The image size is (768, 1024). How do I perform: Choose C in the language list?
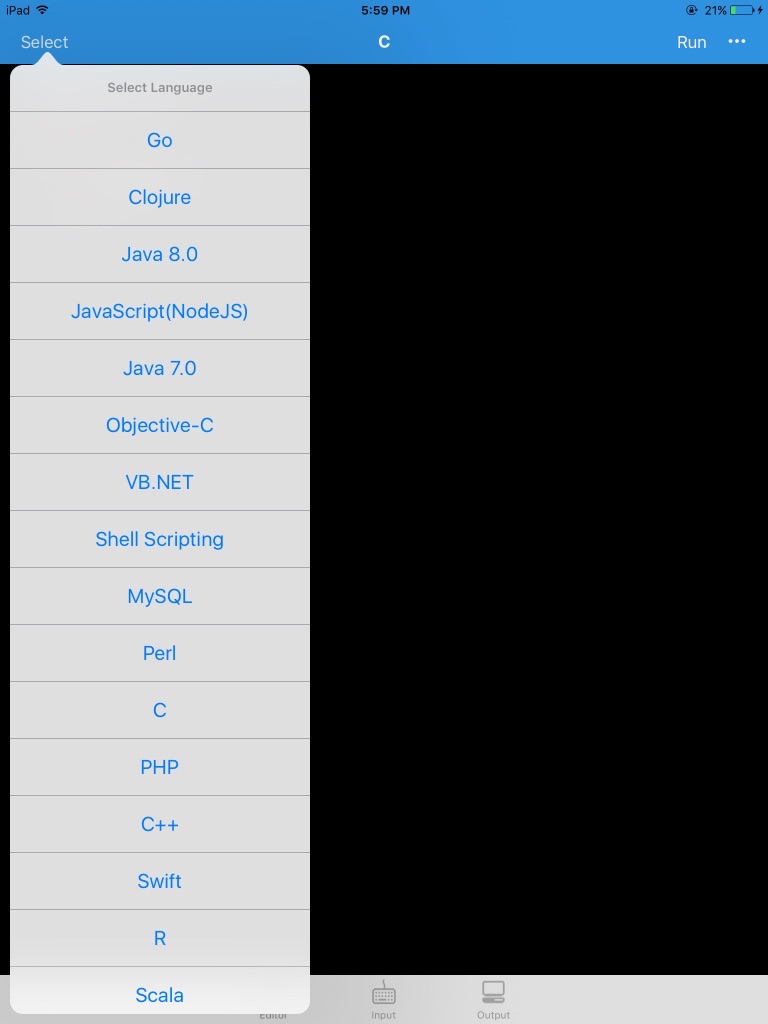click(160, 710)
